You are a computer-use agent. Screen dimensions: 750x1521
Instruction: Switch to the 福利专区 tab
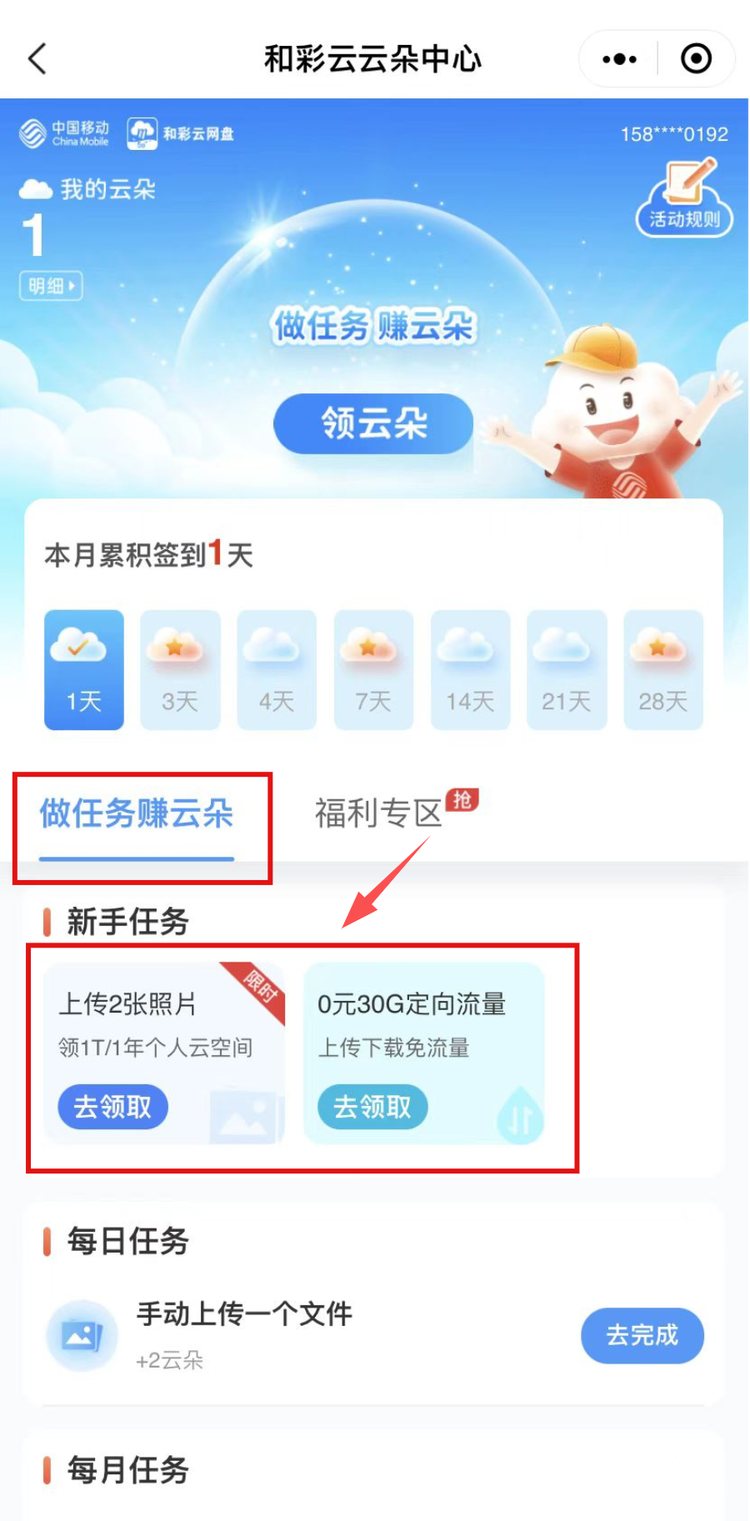(x=379, y=814)
